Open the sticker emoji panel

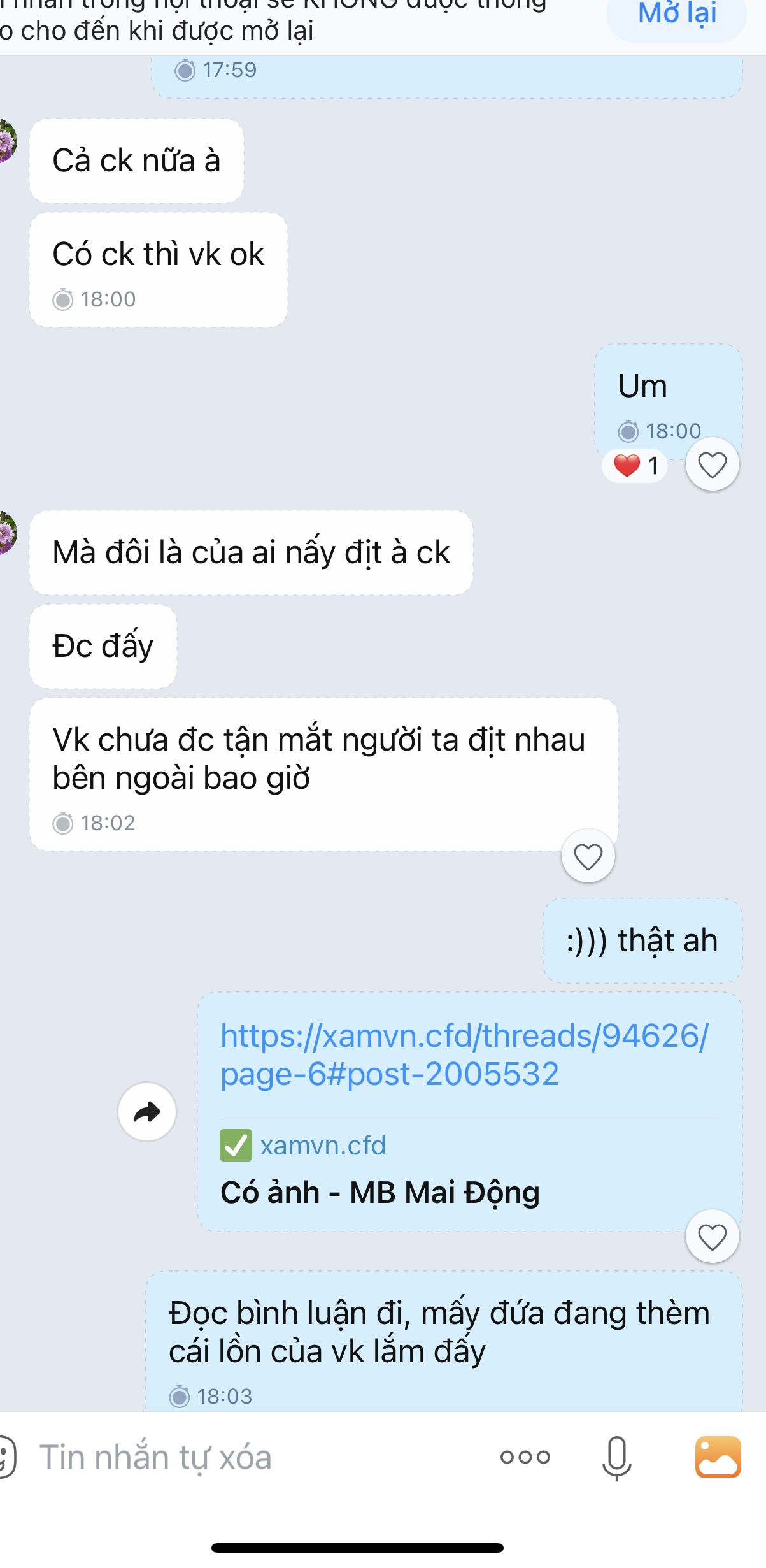pyautogui.click(x=5, y=1457)
